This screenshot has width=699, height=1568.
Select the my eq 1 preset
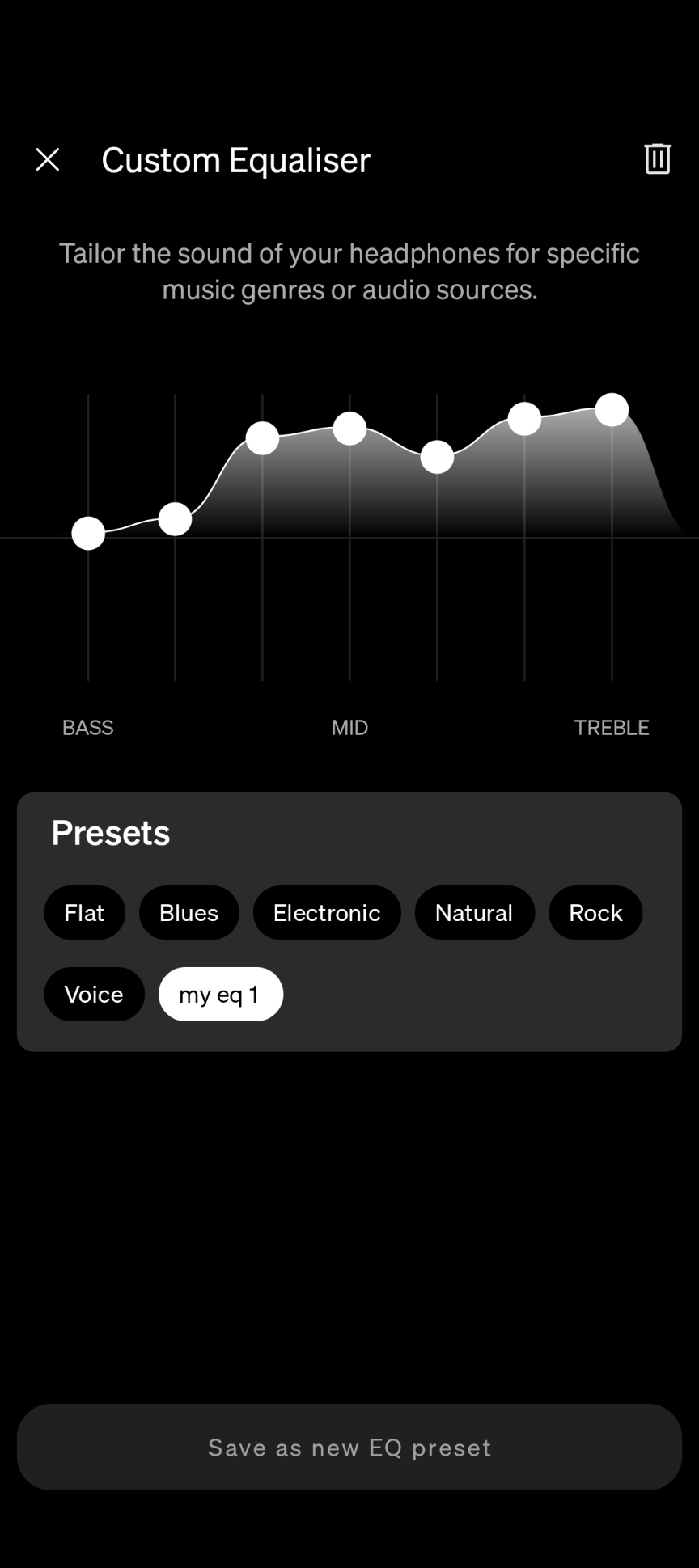pos(220,994)
